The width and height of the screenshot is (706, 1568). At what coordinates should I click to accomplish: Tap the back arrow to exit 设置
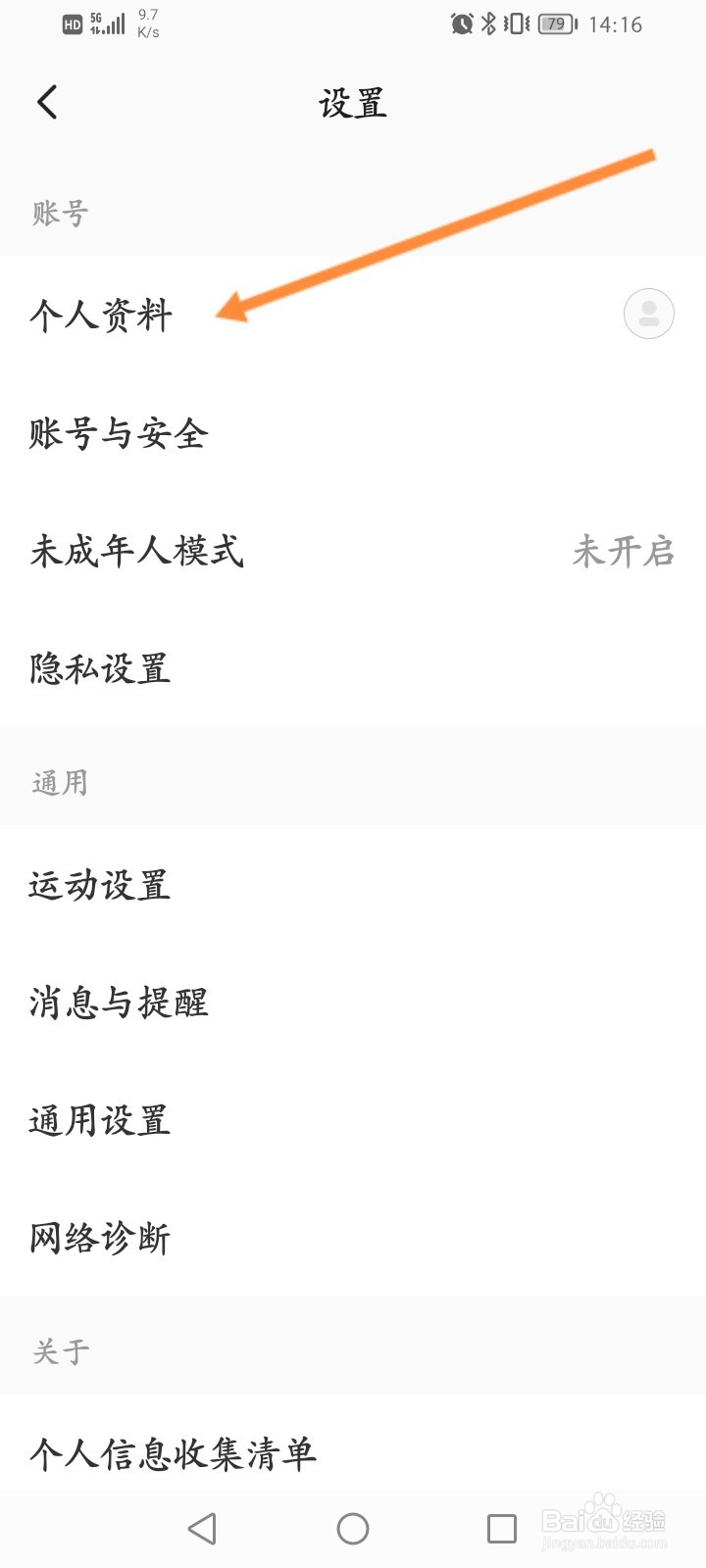point(47,101)
